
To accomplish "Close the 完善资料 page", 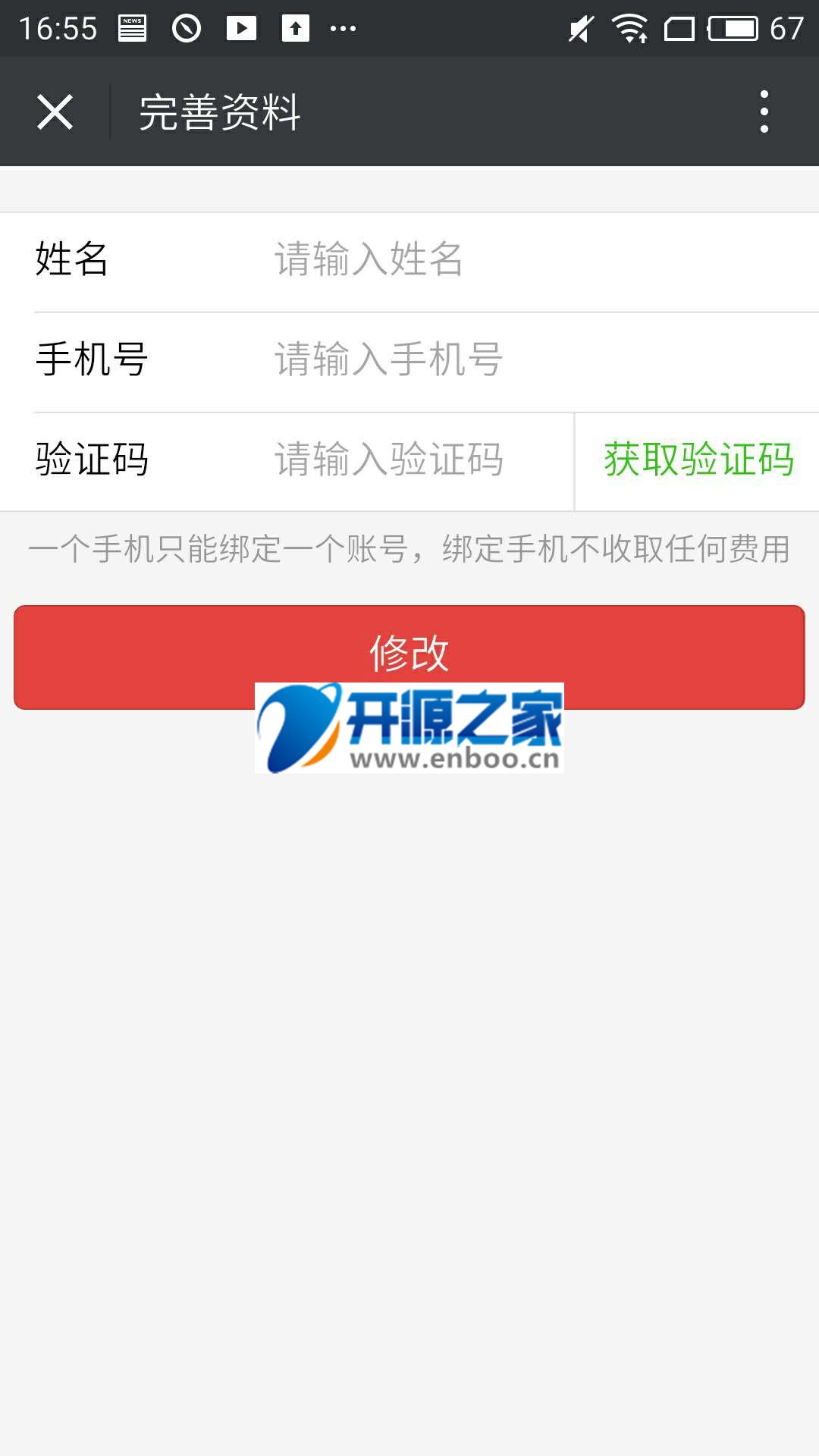I will [x=55, y=112].
